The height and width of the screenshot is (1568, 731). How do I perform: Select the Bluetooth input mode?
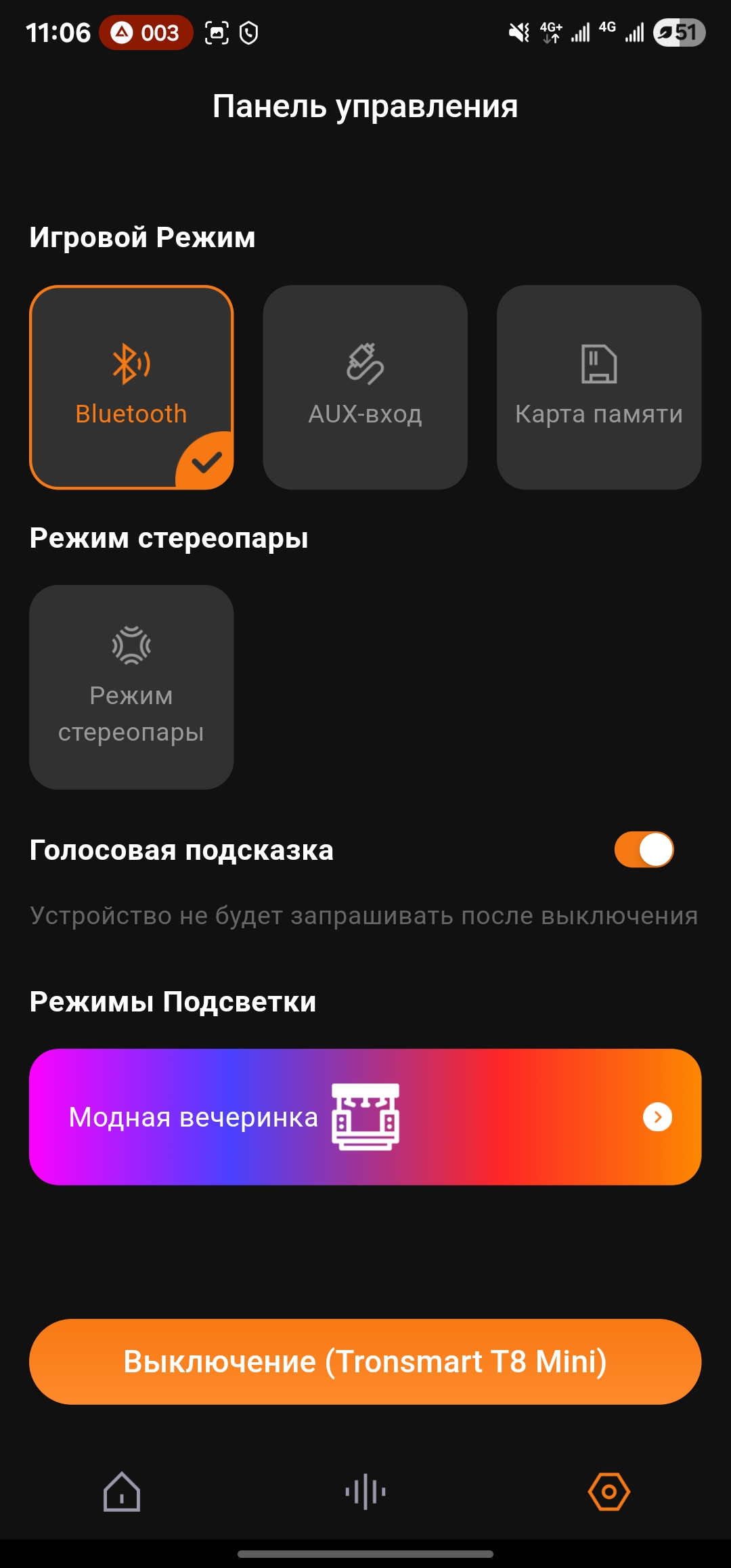pos(131,387)
